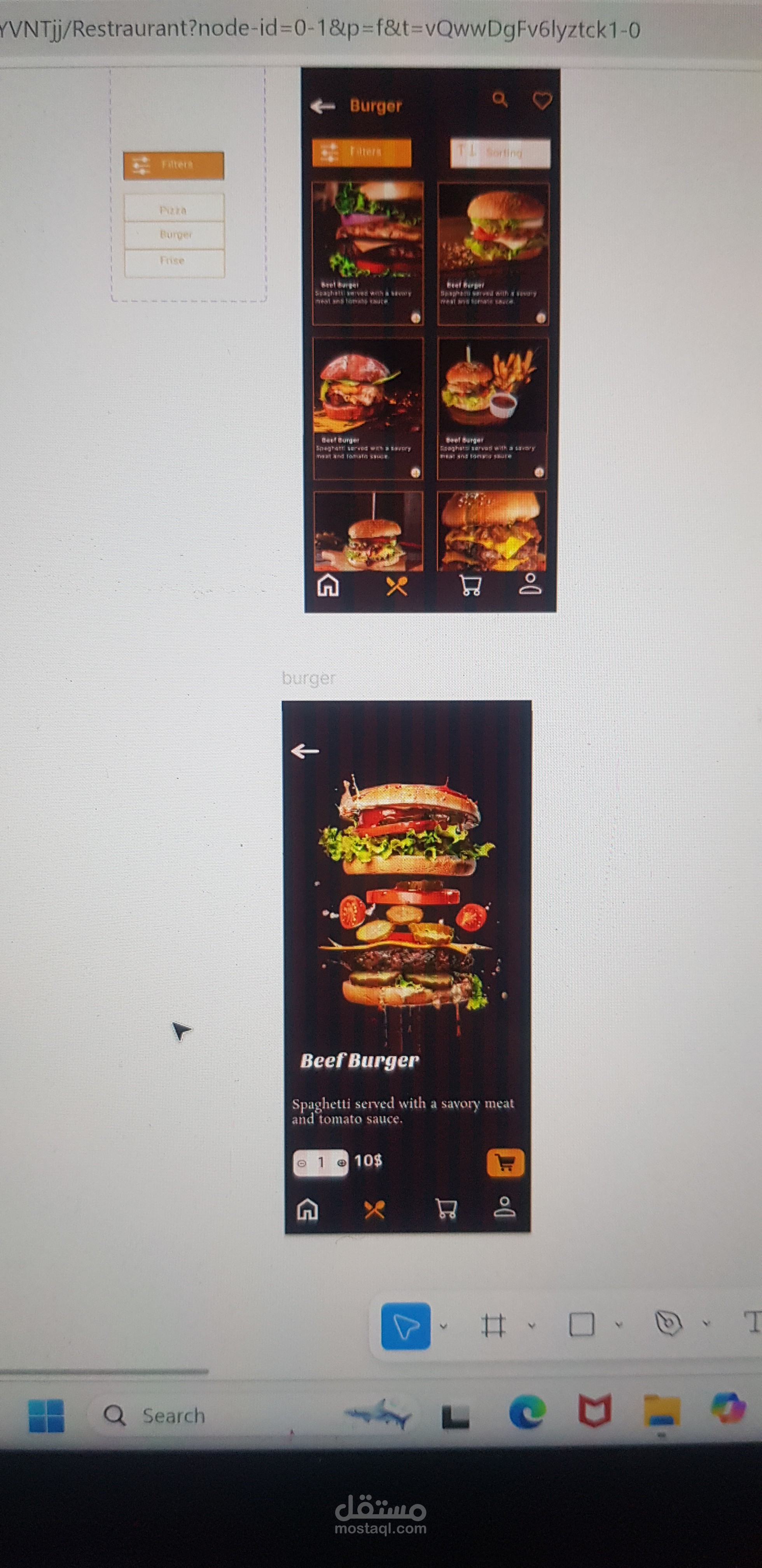The image size is (762, 1568).
Task: Choose the Frame tool
Action: 493,1325
